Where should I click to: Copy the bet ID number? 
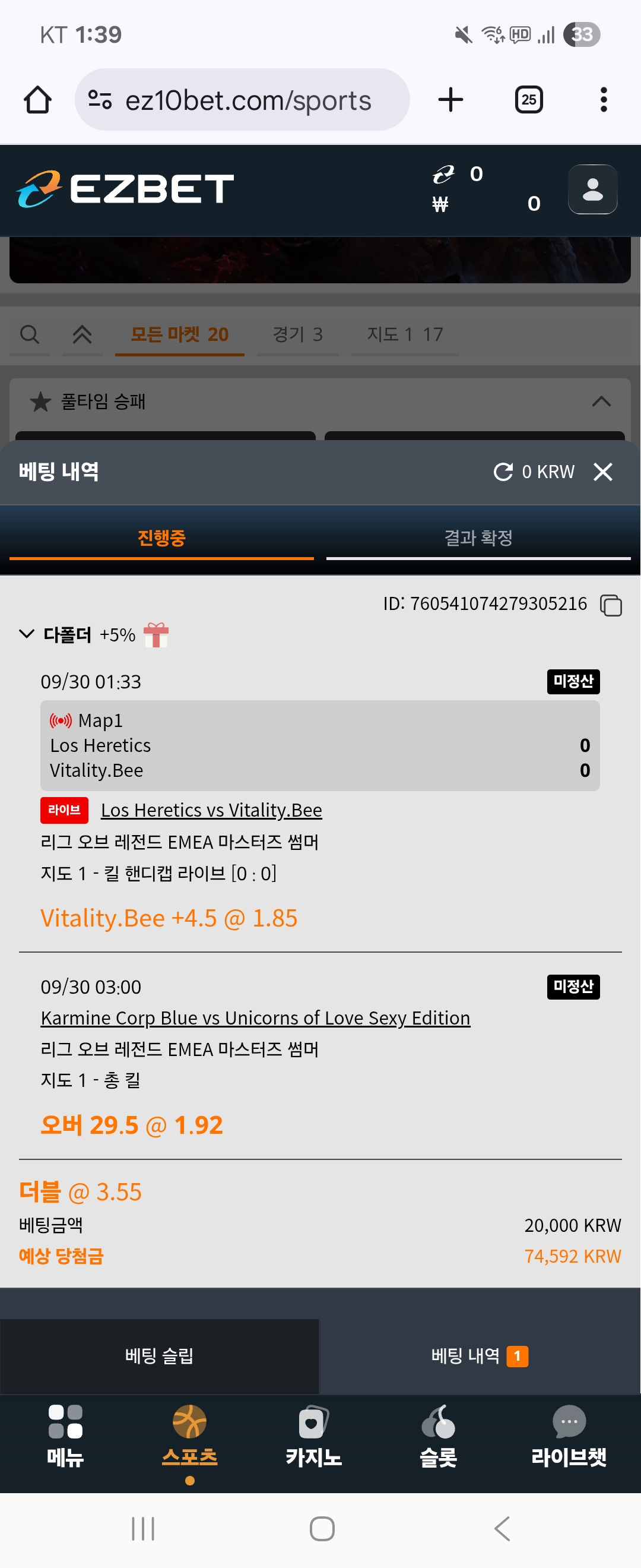[x=611, y=605]
